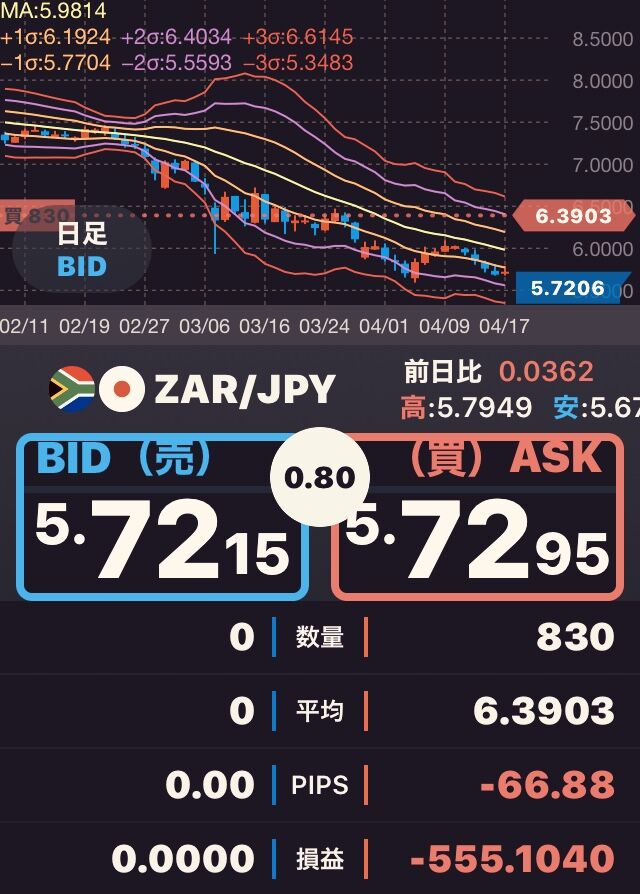
Task: Change the 日足 BID chart timeframe
Action: pos(82,250)
